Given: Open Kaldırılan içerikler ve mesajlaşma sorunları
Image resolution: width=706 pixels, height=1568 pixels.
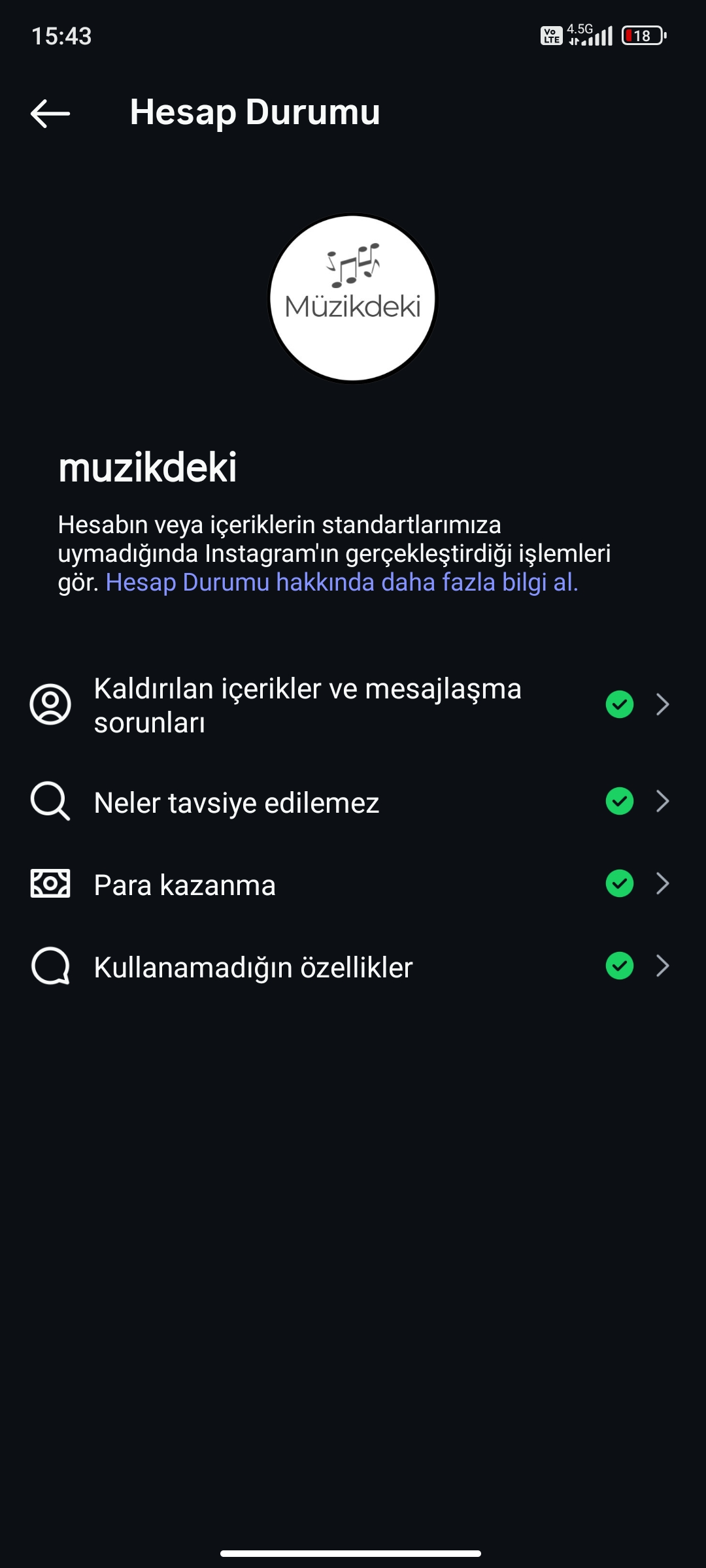Looking at the screenshot, I should [307, 705].
